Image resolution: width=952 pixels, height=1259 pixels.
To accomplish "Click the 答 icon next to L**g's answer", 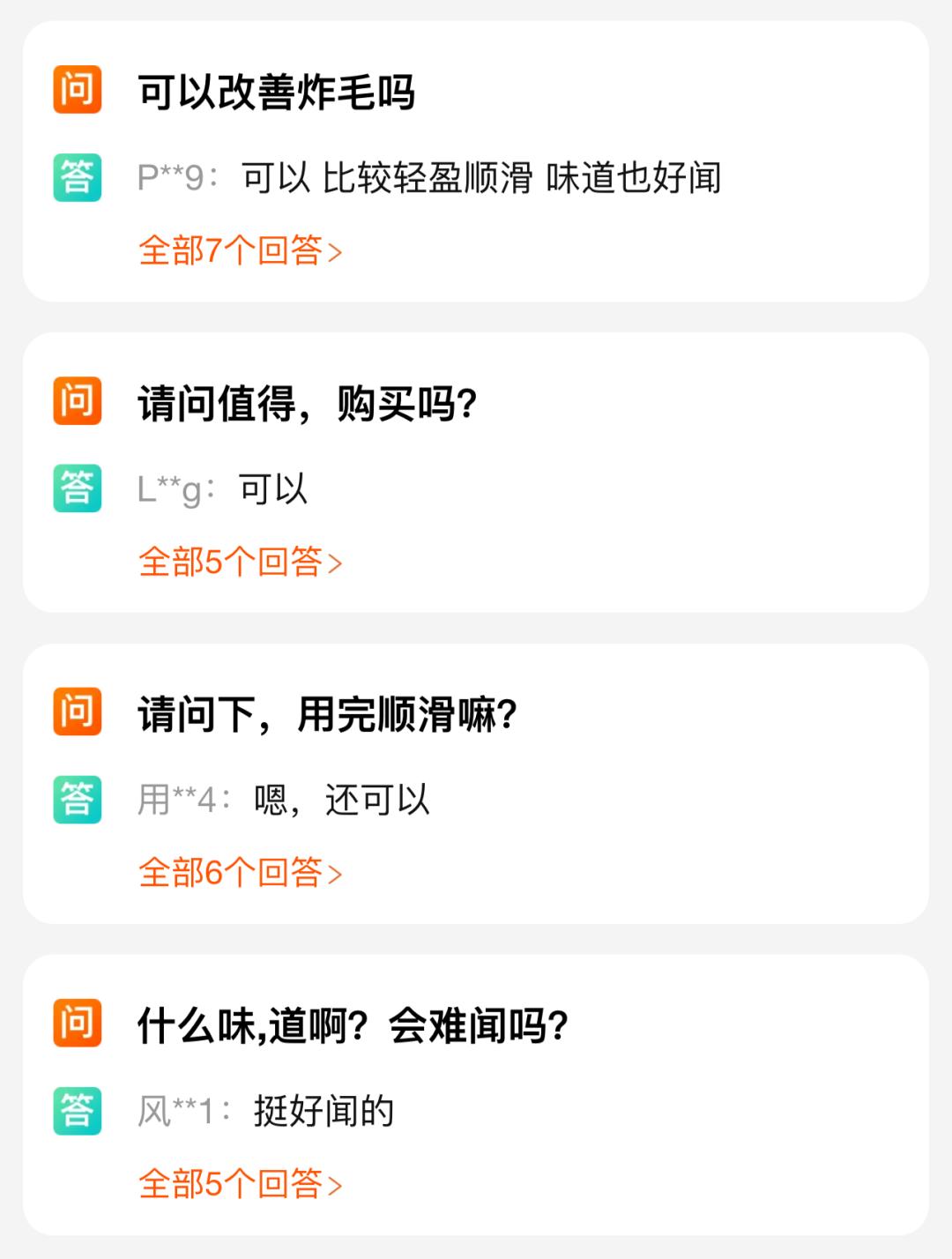I will [78, 488].
